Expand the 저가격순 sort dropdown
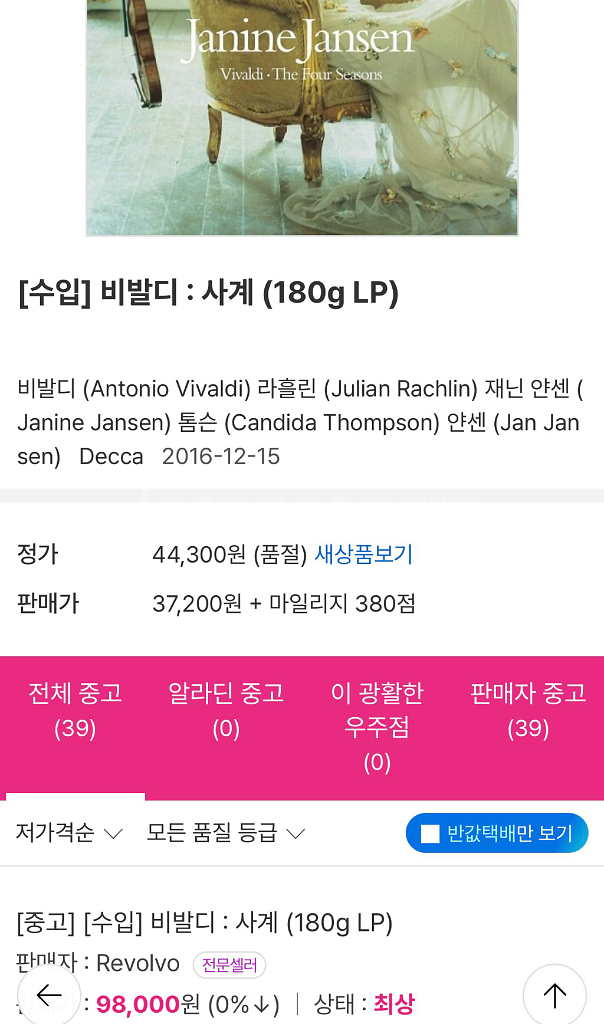This screenshot has width=604, height=1024. (69, 832)
